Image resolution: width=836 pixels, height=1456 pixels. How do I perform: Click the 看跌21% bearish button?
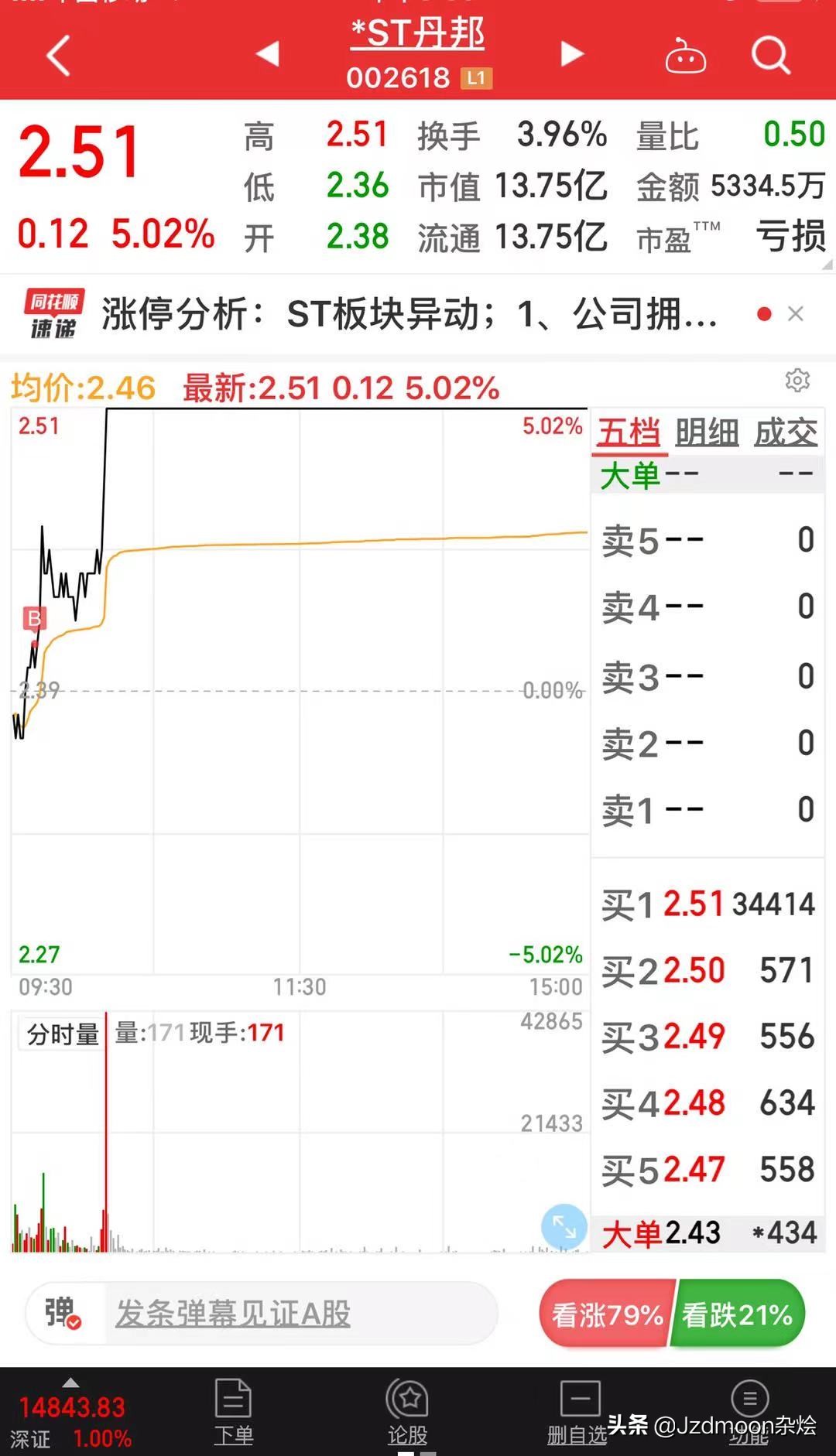coord(737,1314)
